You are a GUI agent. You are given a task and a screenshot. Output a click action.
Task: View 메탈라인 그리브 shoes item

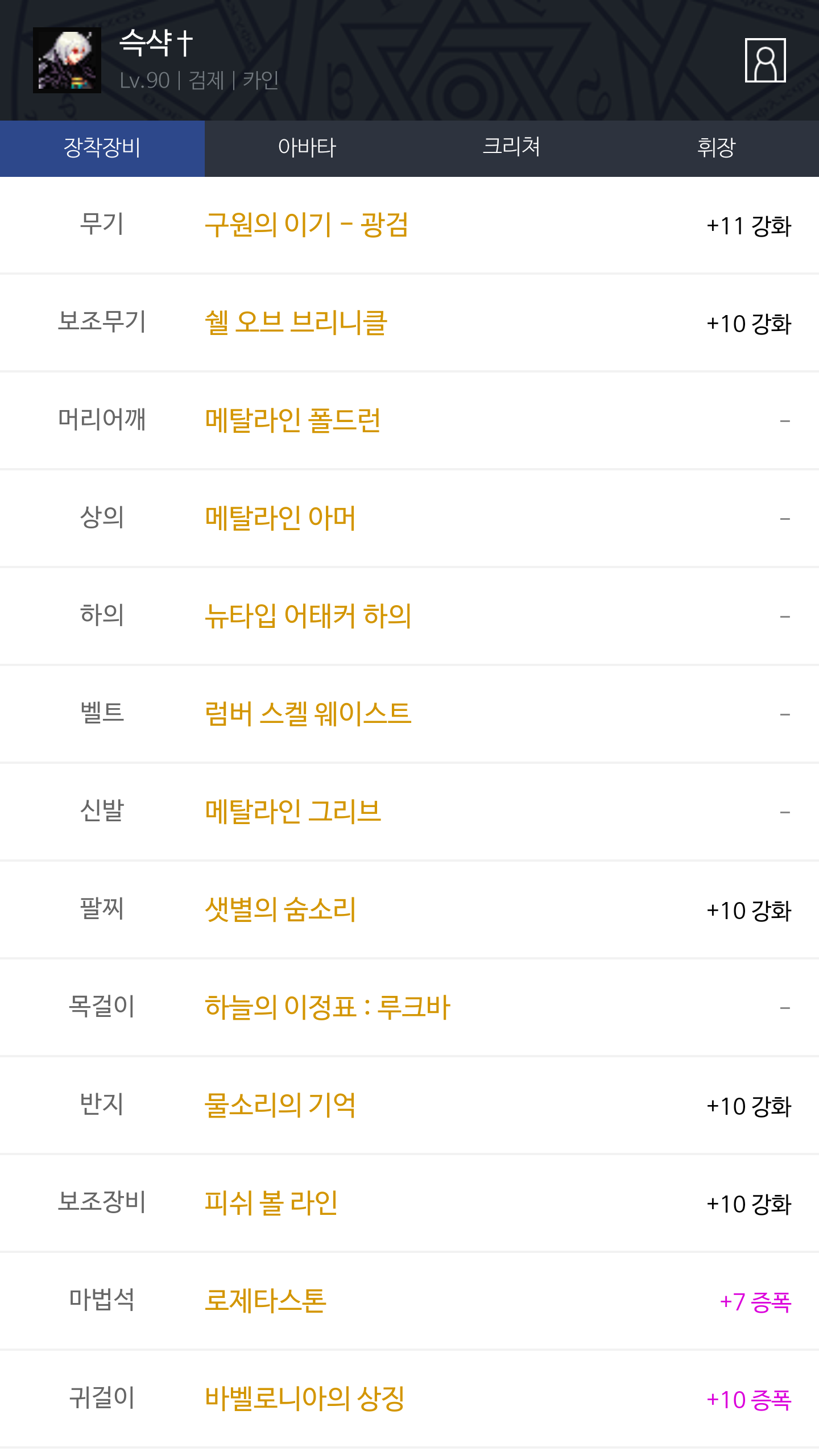[409, 812]
